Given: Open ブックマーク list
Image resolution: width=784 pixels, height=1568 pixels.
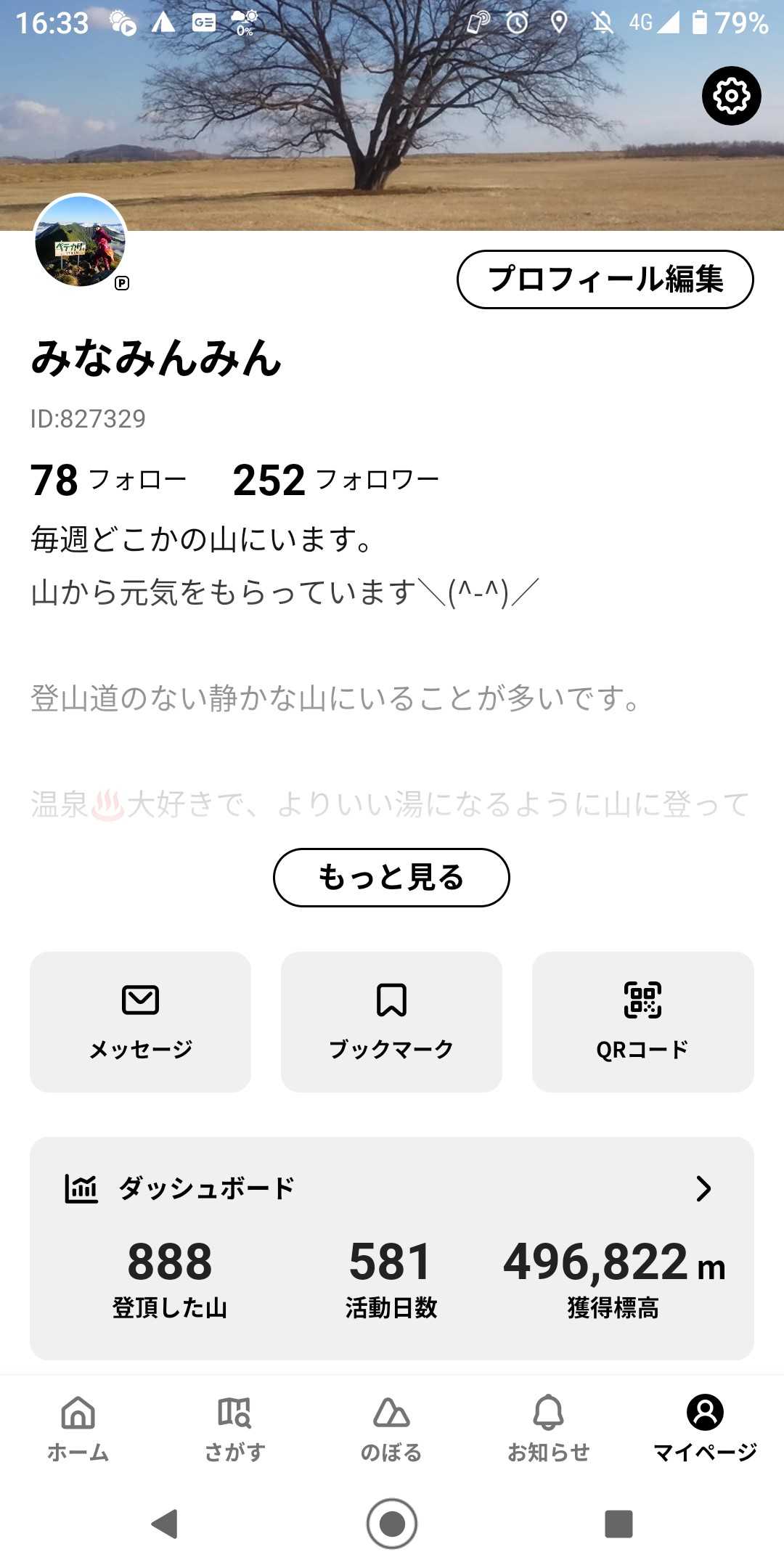Looking at the screenshot, I should (391, 1021).
